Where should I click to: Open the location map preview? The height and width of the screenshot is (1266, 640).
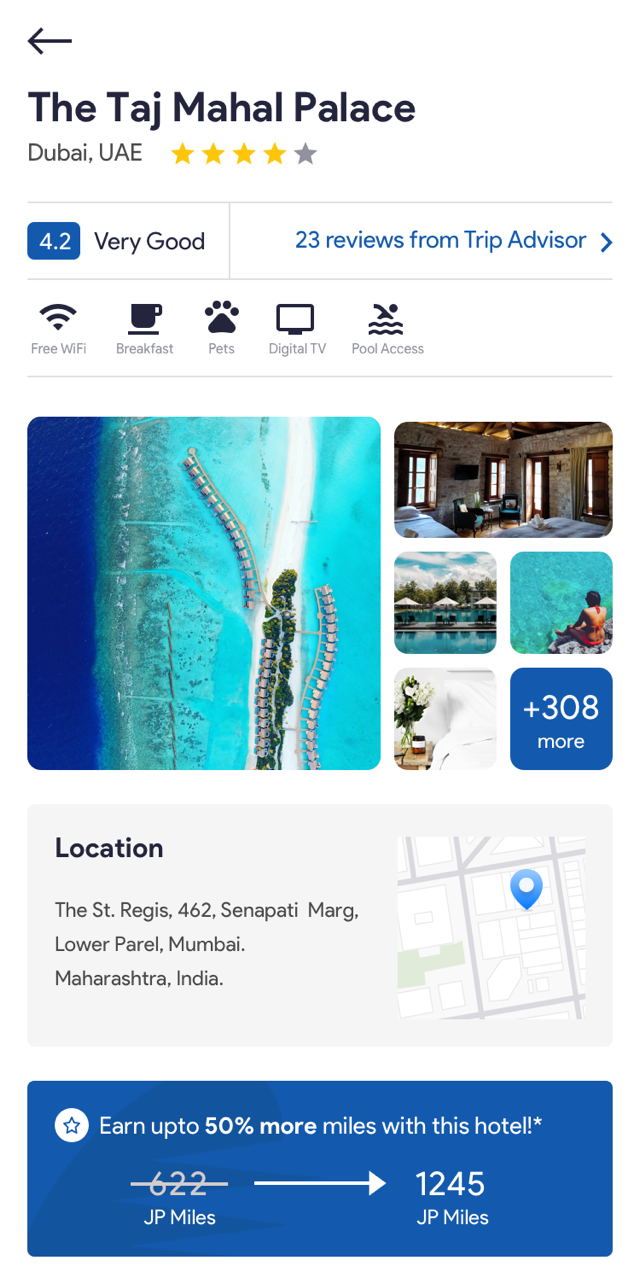[x=491, y=927]
